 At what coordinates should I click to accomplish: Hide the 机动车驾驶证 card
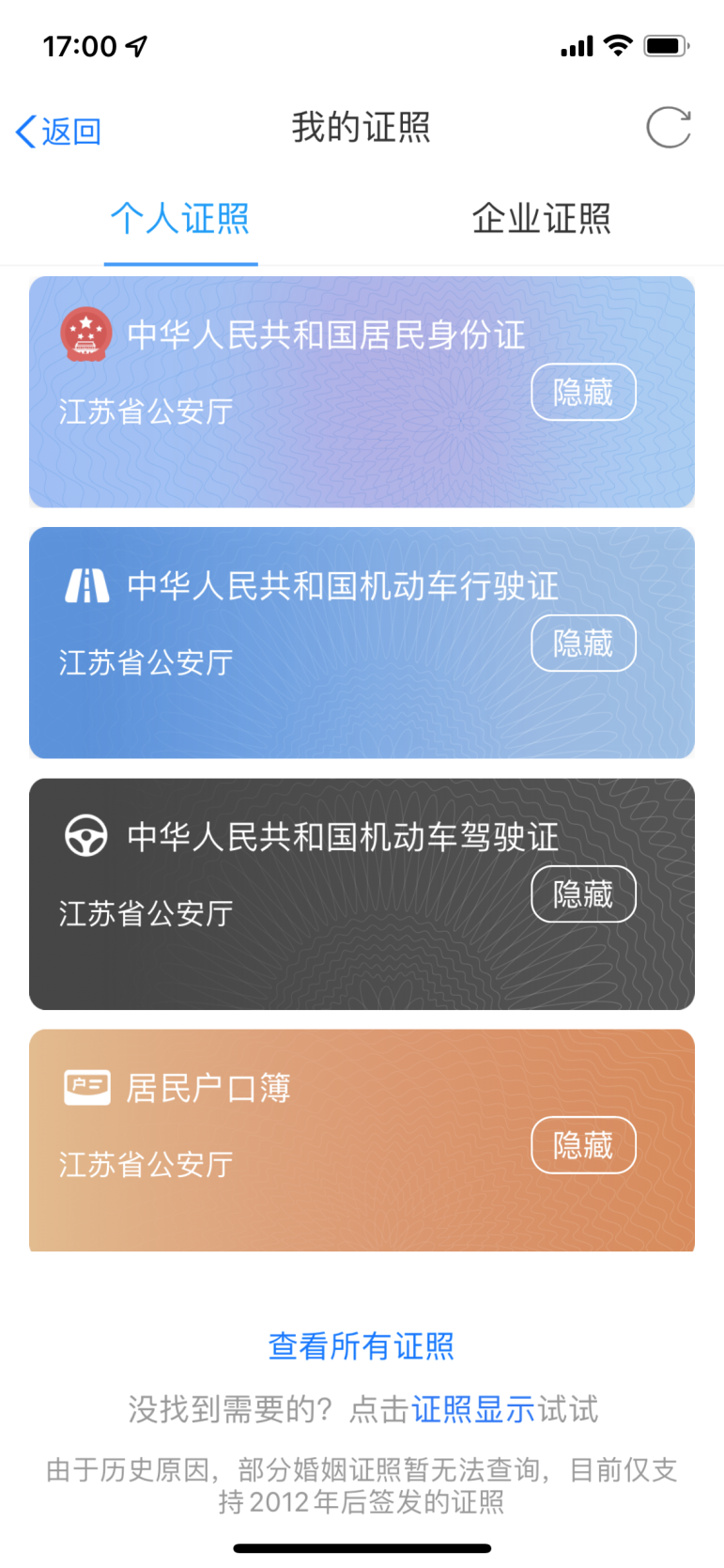point(583,894)
